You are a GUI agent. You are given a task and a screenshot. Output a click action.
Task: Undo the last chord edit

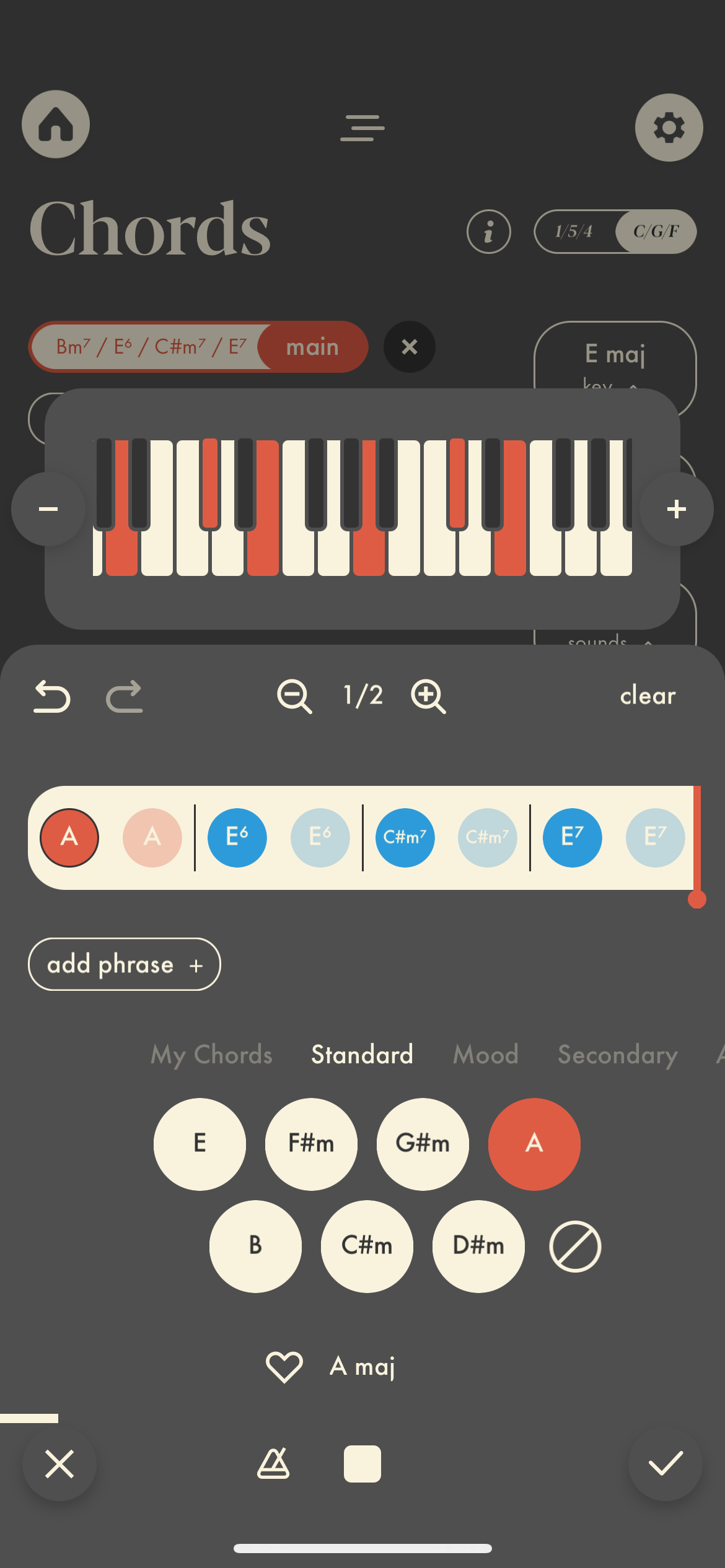[52, 696]
